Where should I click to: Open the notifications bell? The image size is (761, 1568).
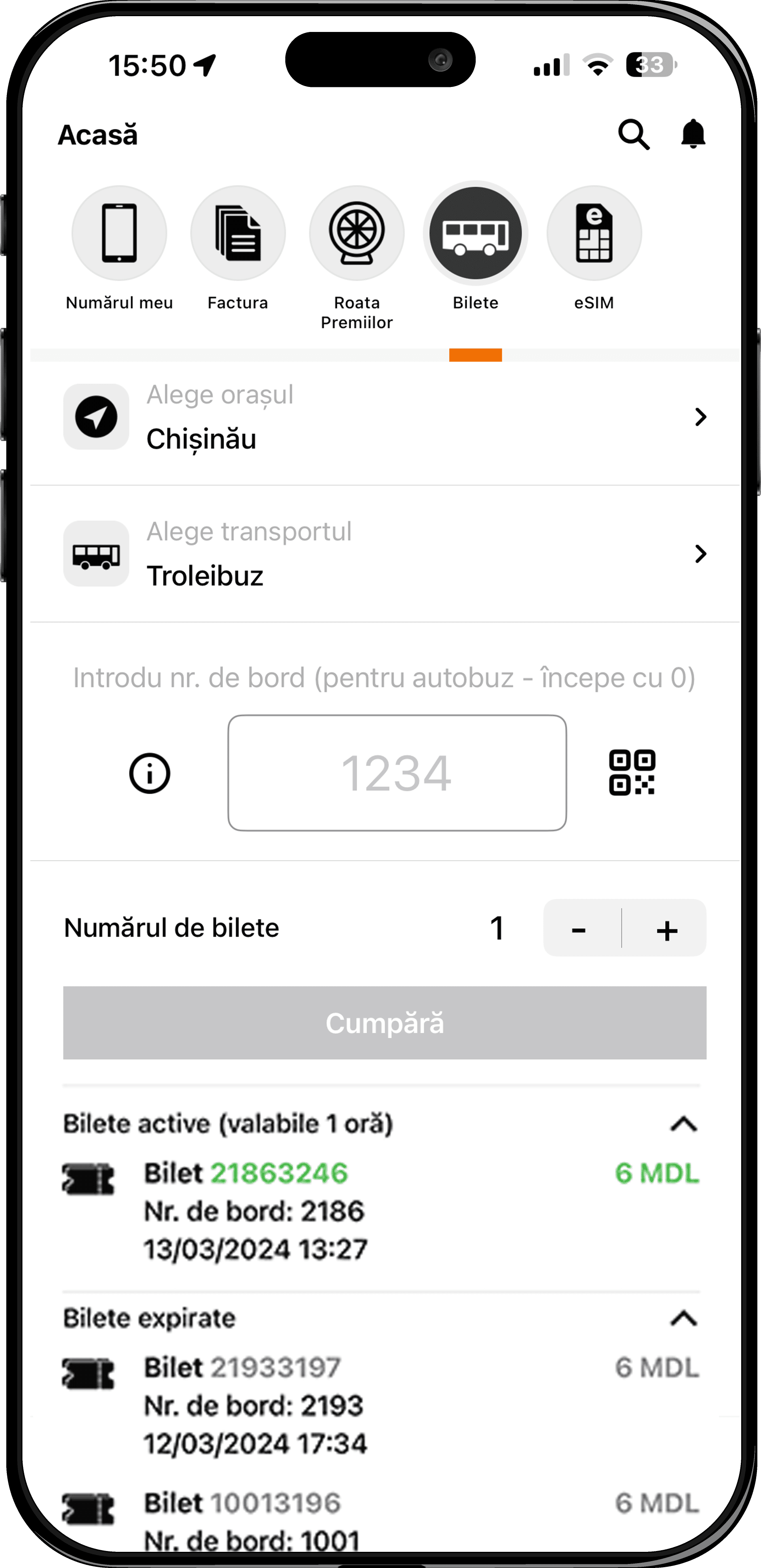click(693, 134)
